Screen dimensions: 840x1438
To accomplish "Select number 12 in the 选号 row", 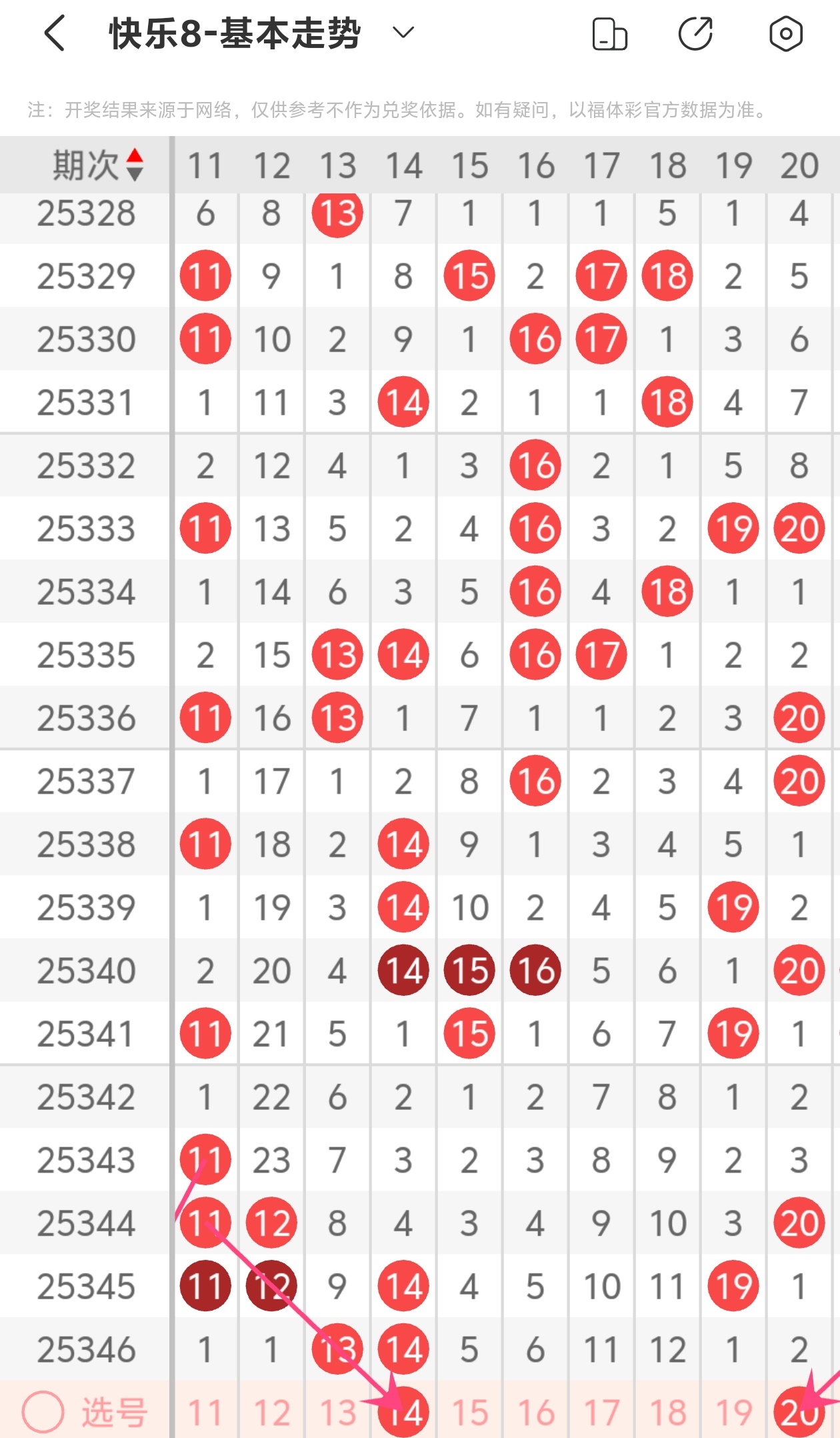I will [271, 1412].
